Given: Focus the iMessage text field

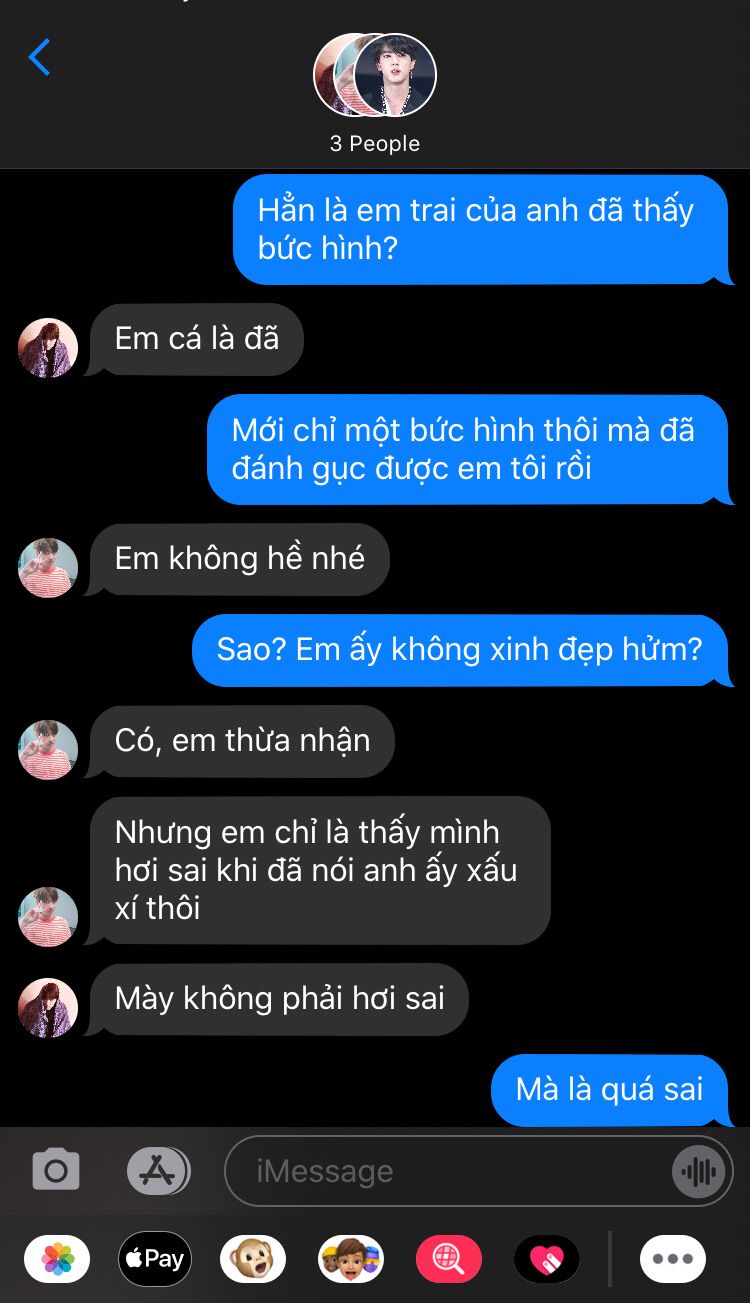Looking at the screenshot, I should (450, 1171).
